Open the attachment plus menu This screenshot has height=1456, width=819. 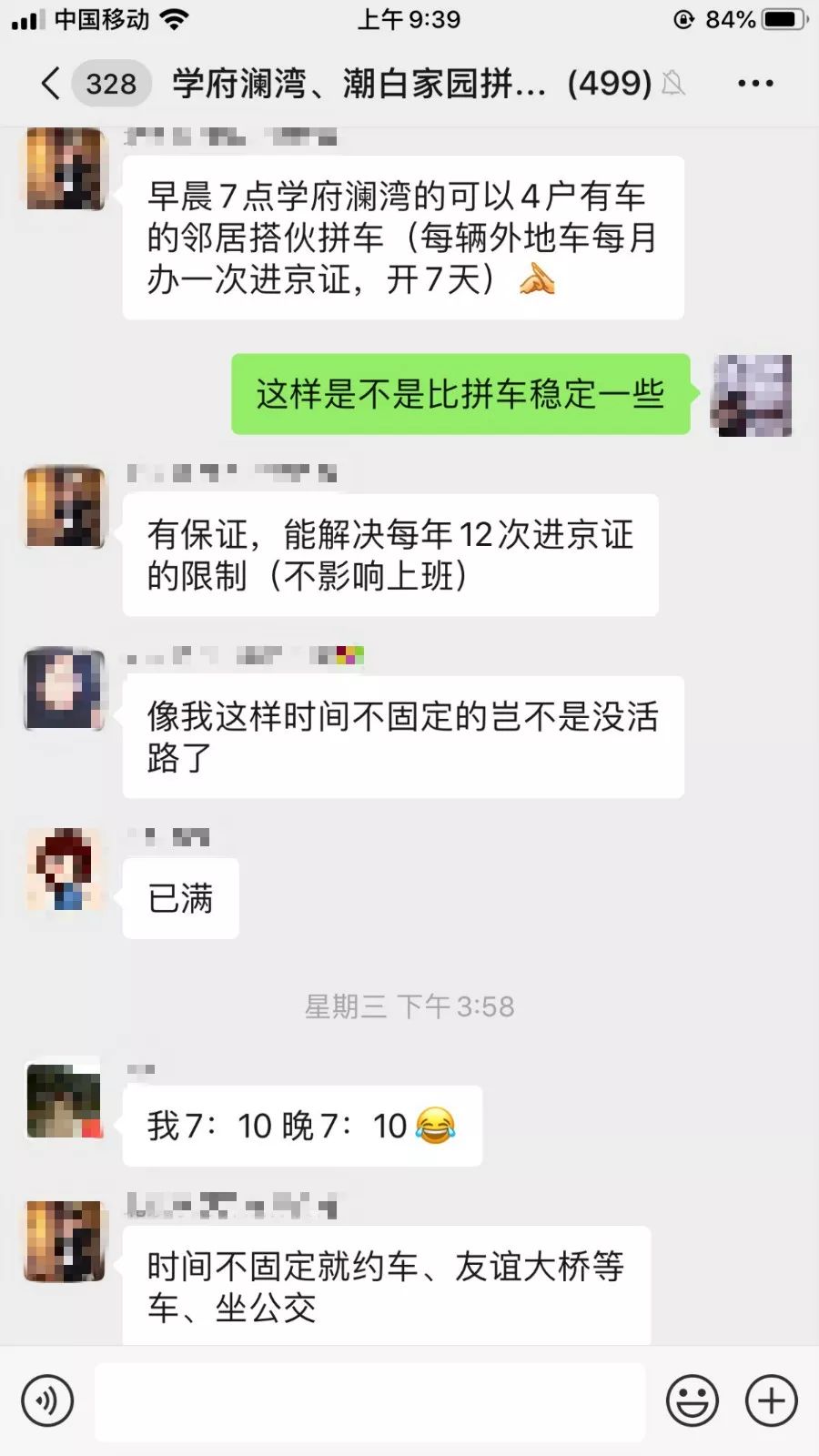click(x=769, y=1400)
